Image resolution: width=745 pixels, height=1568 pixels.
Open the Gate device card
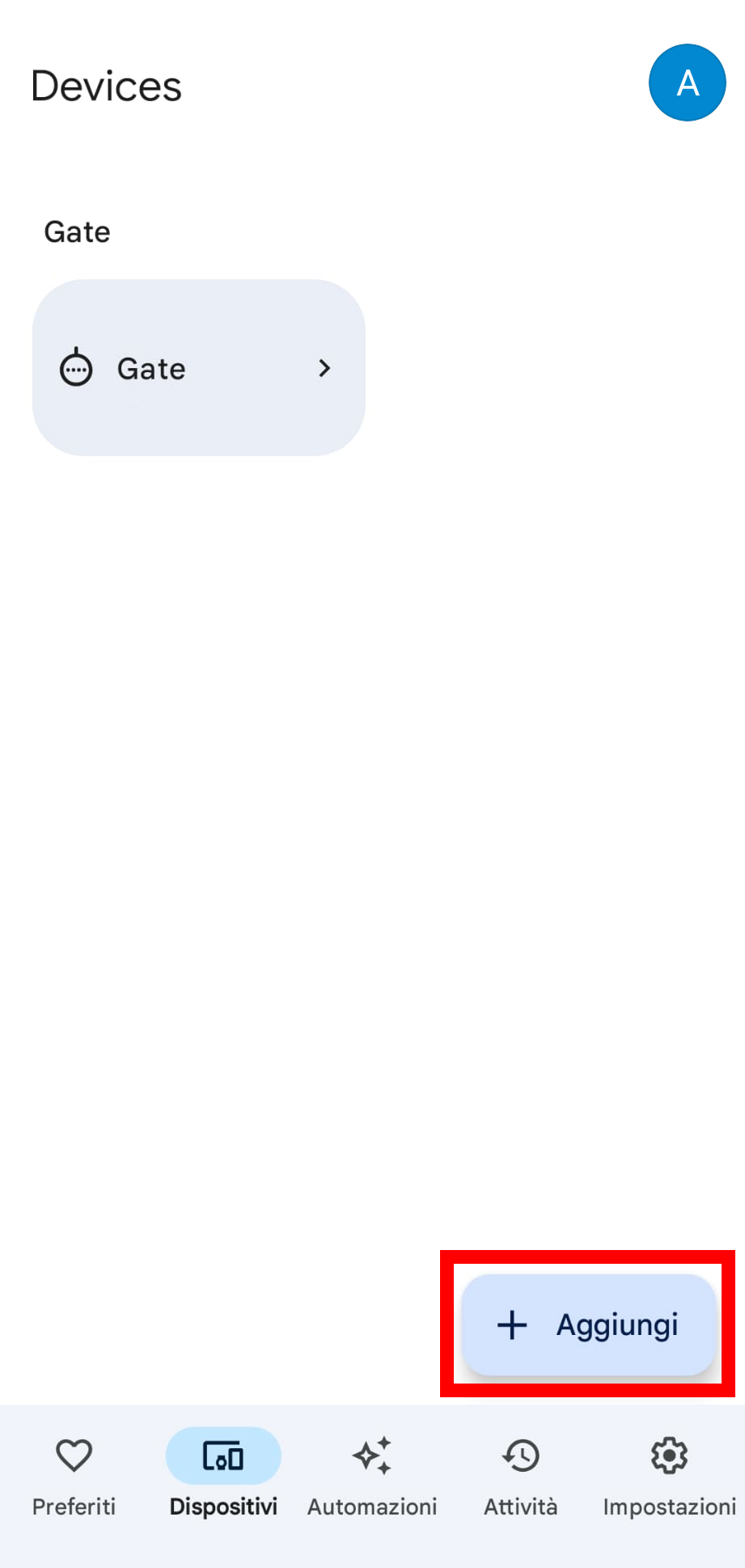[199, 368]
